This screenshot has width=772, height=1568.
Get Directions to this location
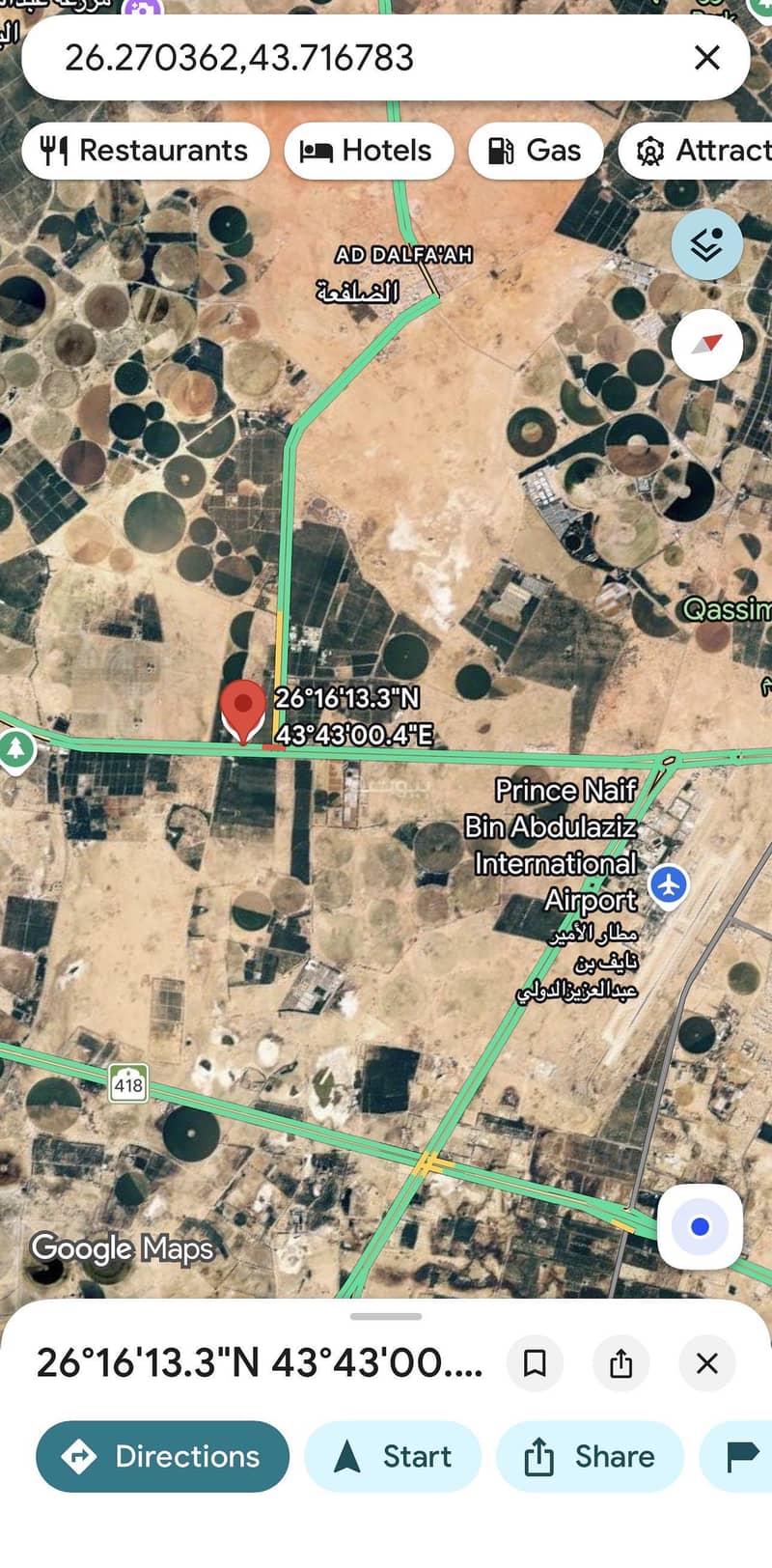click(x=162, y=1456)
